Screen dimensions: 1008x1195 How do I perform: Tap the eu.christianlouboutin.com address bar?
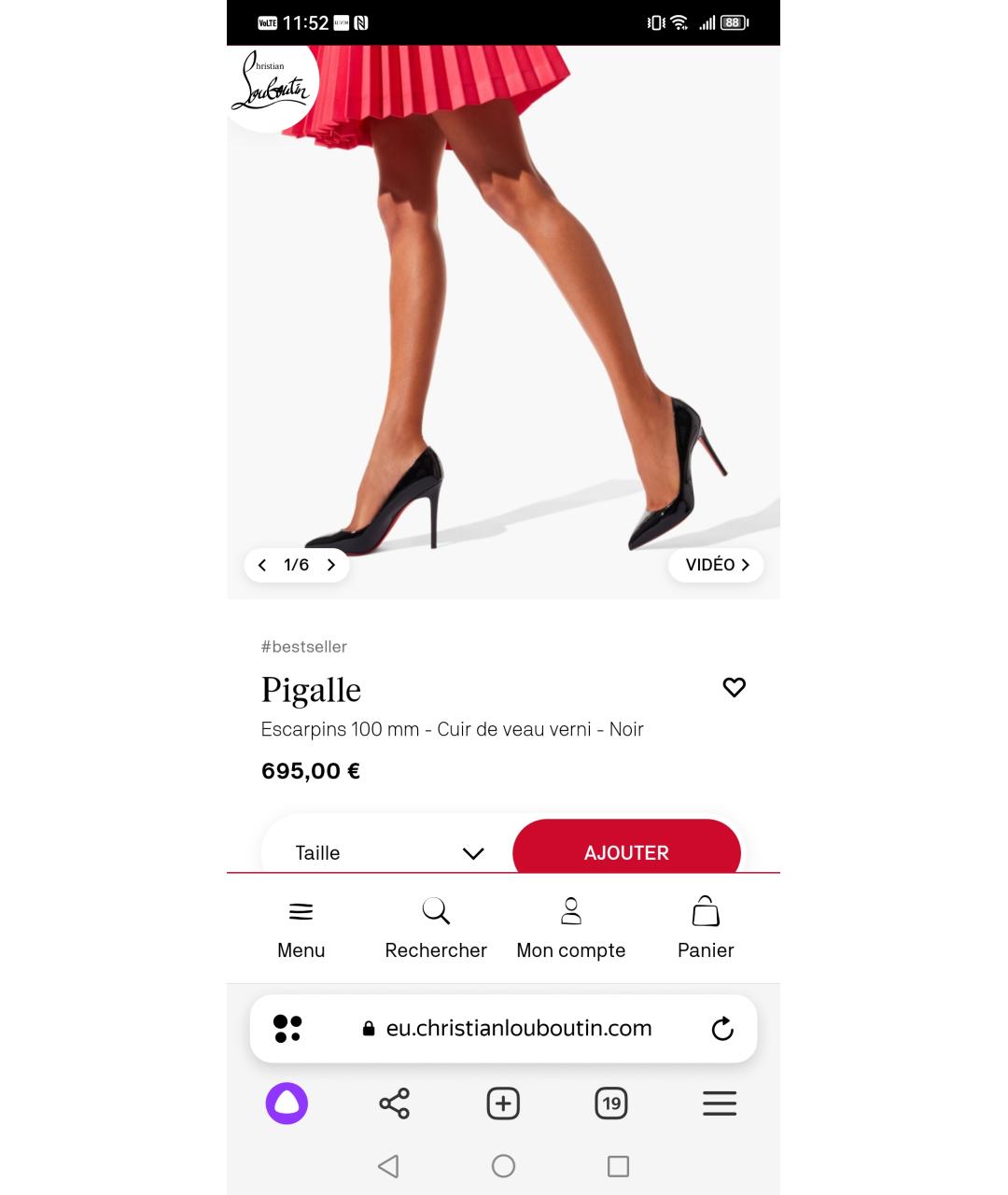[x=518, y=1028]
